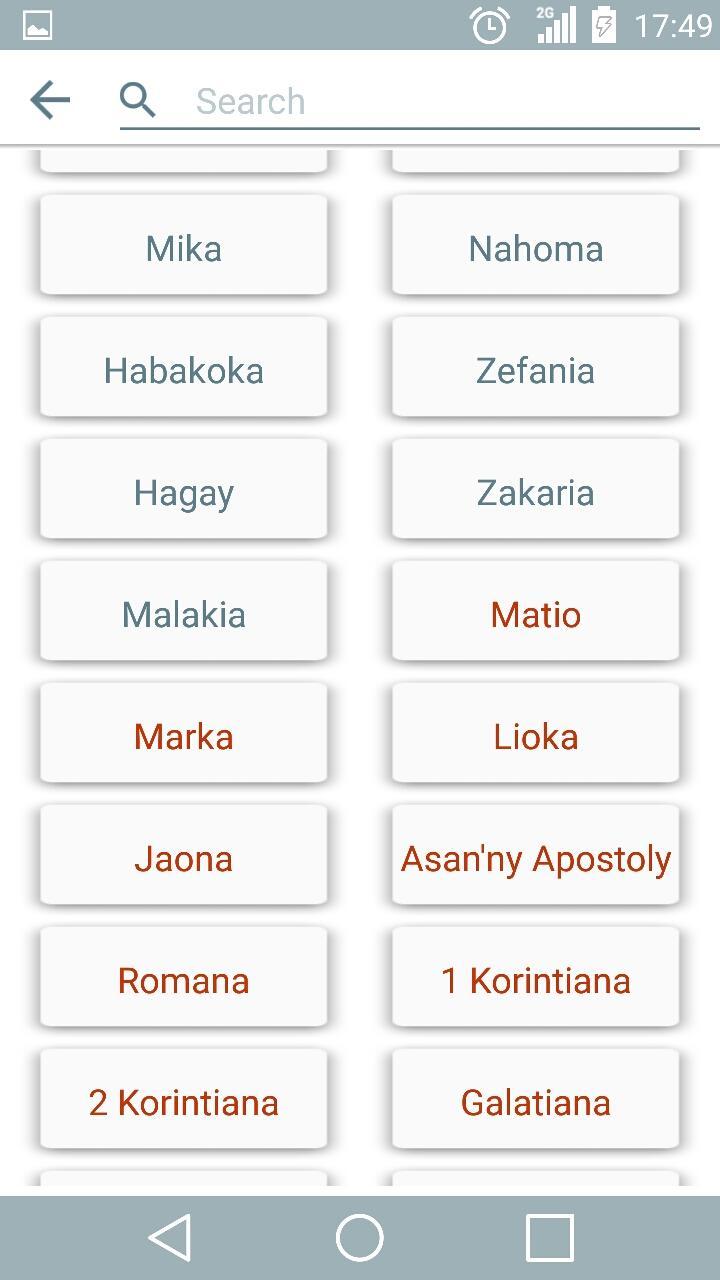Open Hagay
Image resolution: width=720 pixels, height=1280 pixels.
pos(184,492)
